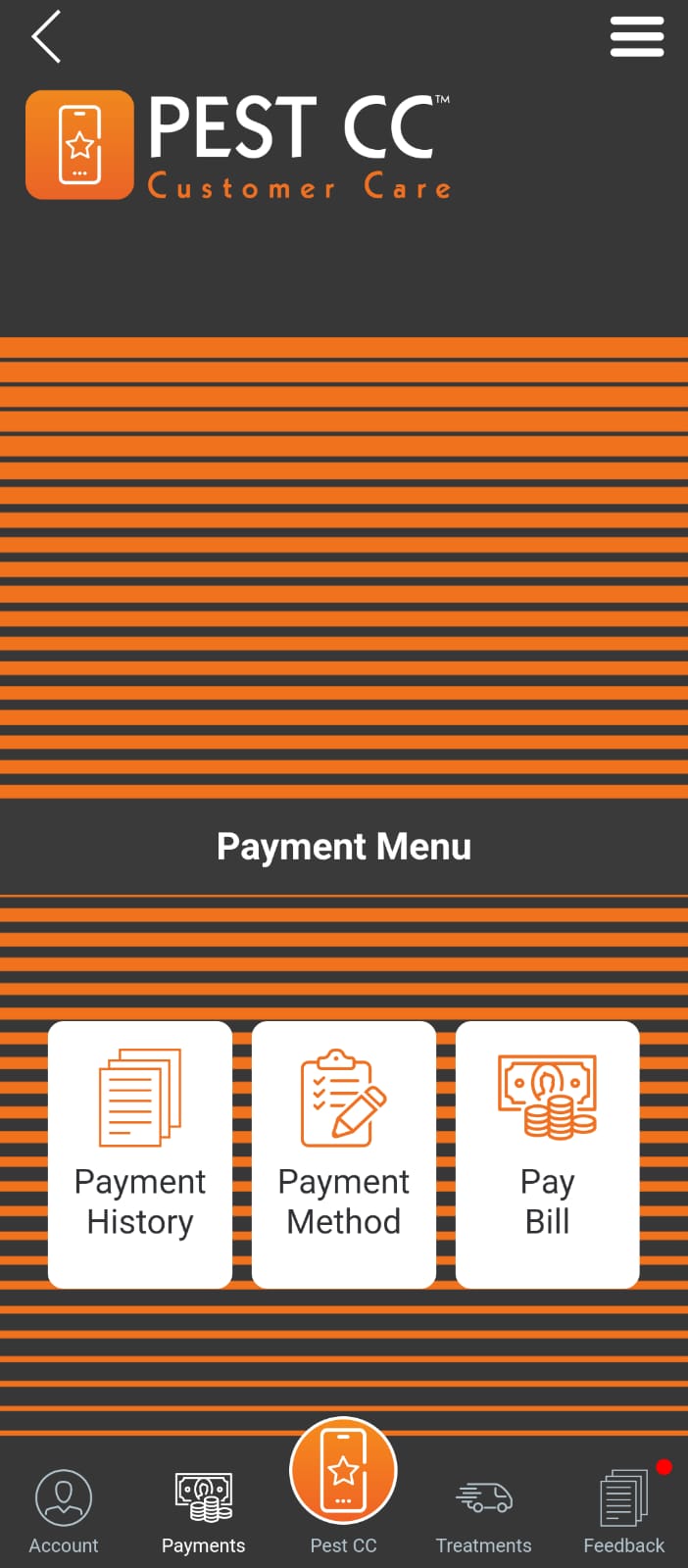Go to the Pest CC home tab

pos(343,1488)
